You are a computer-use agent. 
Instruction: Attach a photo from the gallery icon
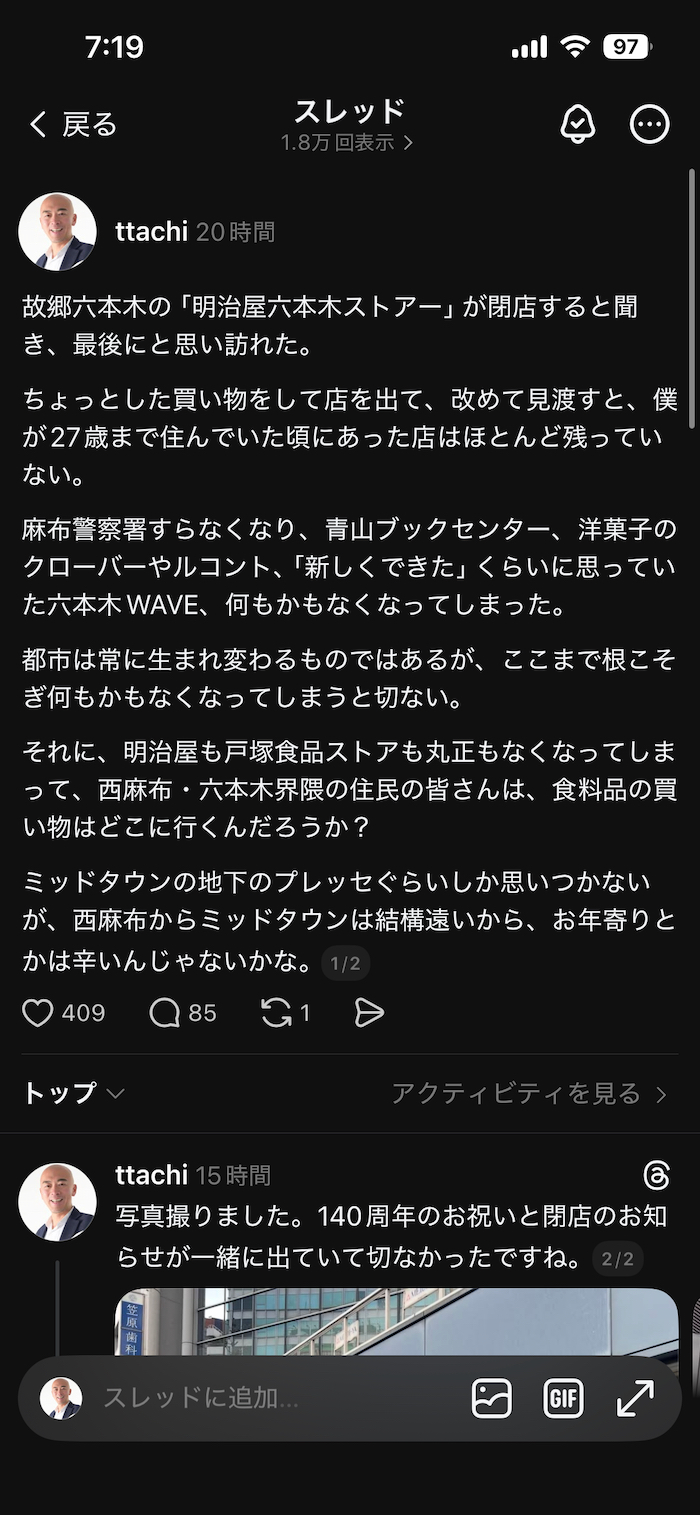(x=492, y=1398)
